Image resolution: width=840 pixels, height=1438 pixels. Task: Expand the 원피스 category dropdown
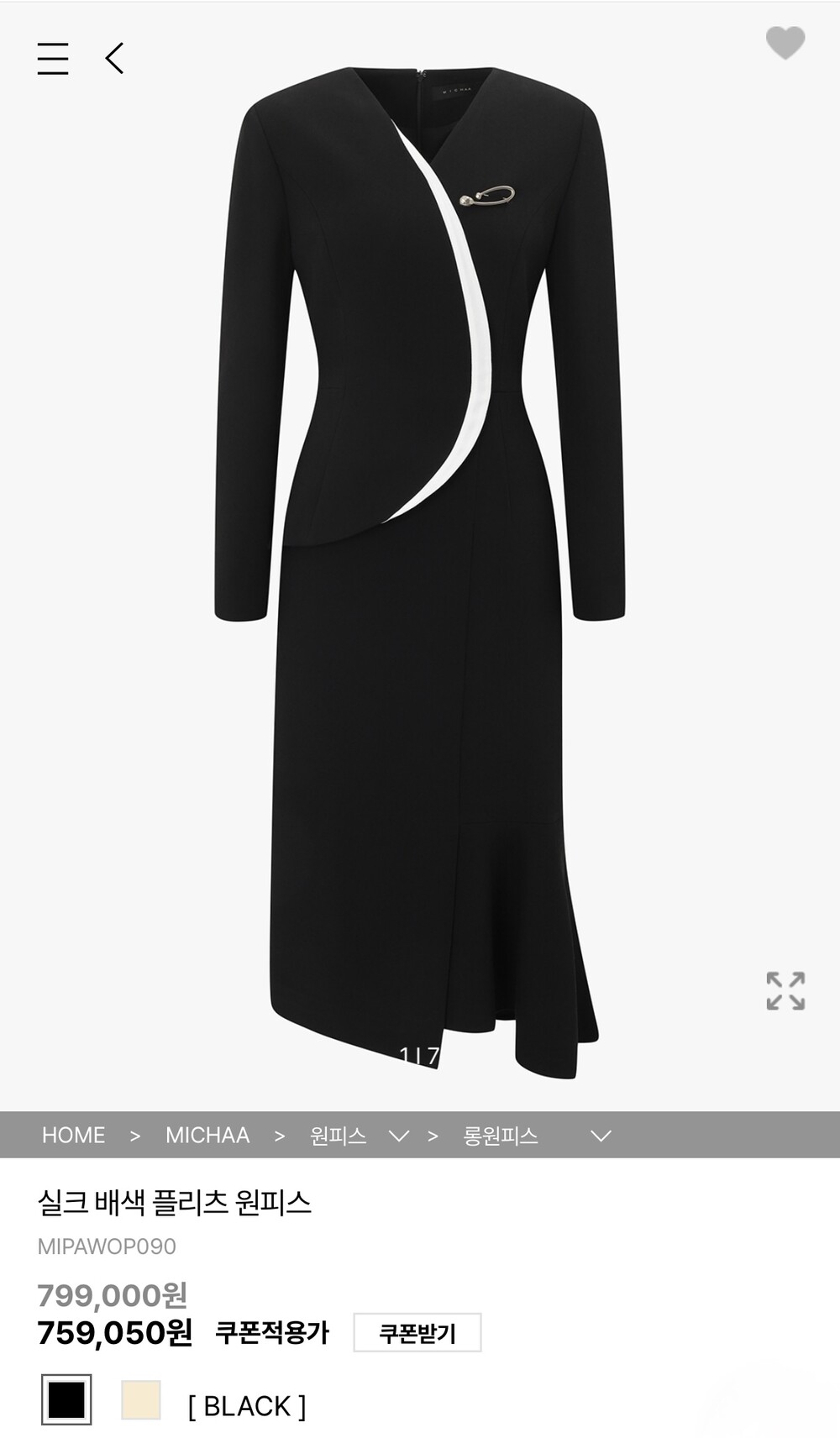[398, 1136]
